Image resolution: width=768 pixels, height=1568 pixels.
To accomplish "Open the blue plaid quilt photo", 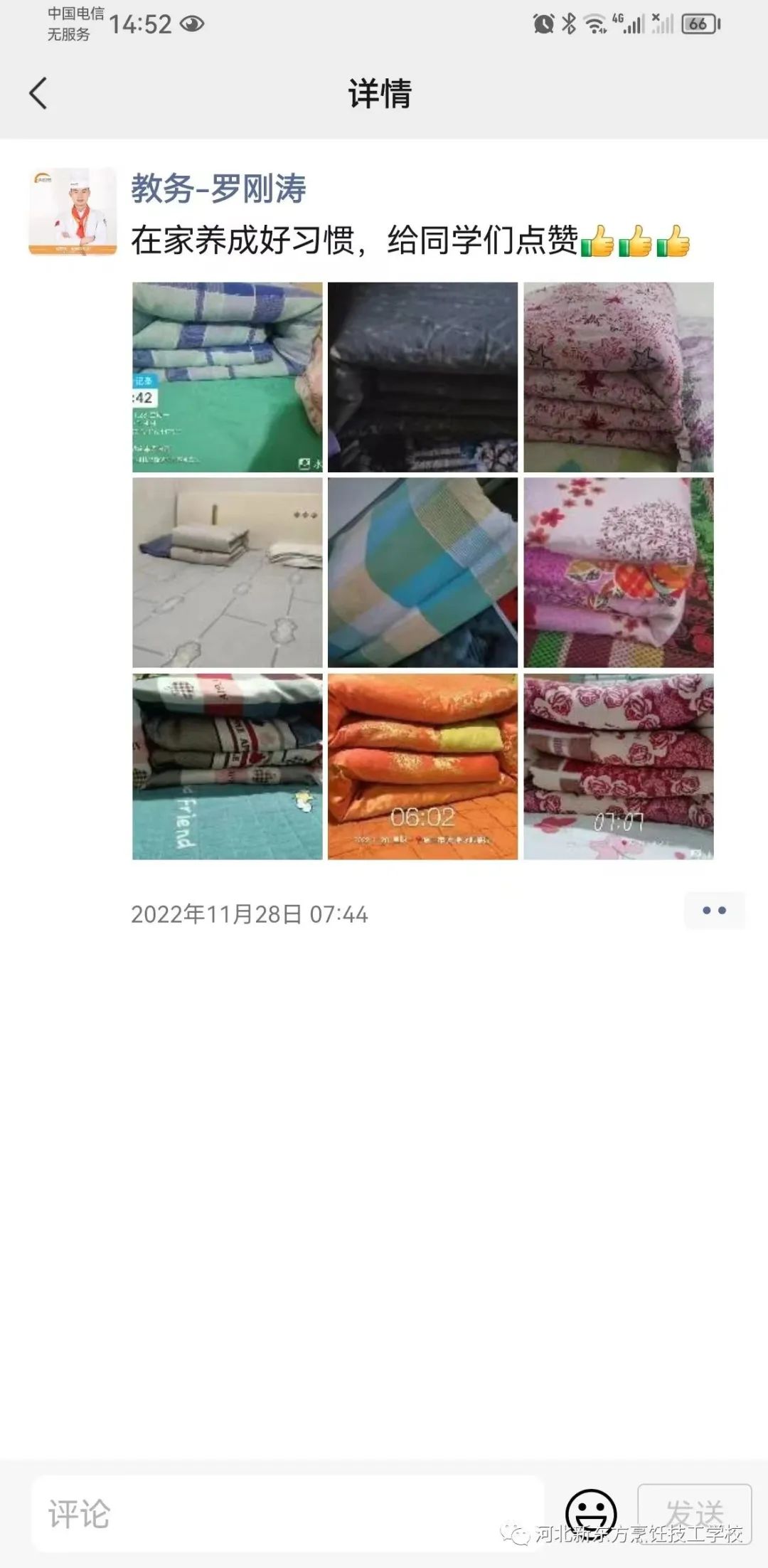I will pos(227,377).
